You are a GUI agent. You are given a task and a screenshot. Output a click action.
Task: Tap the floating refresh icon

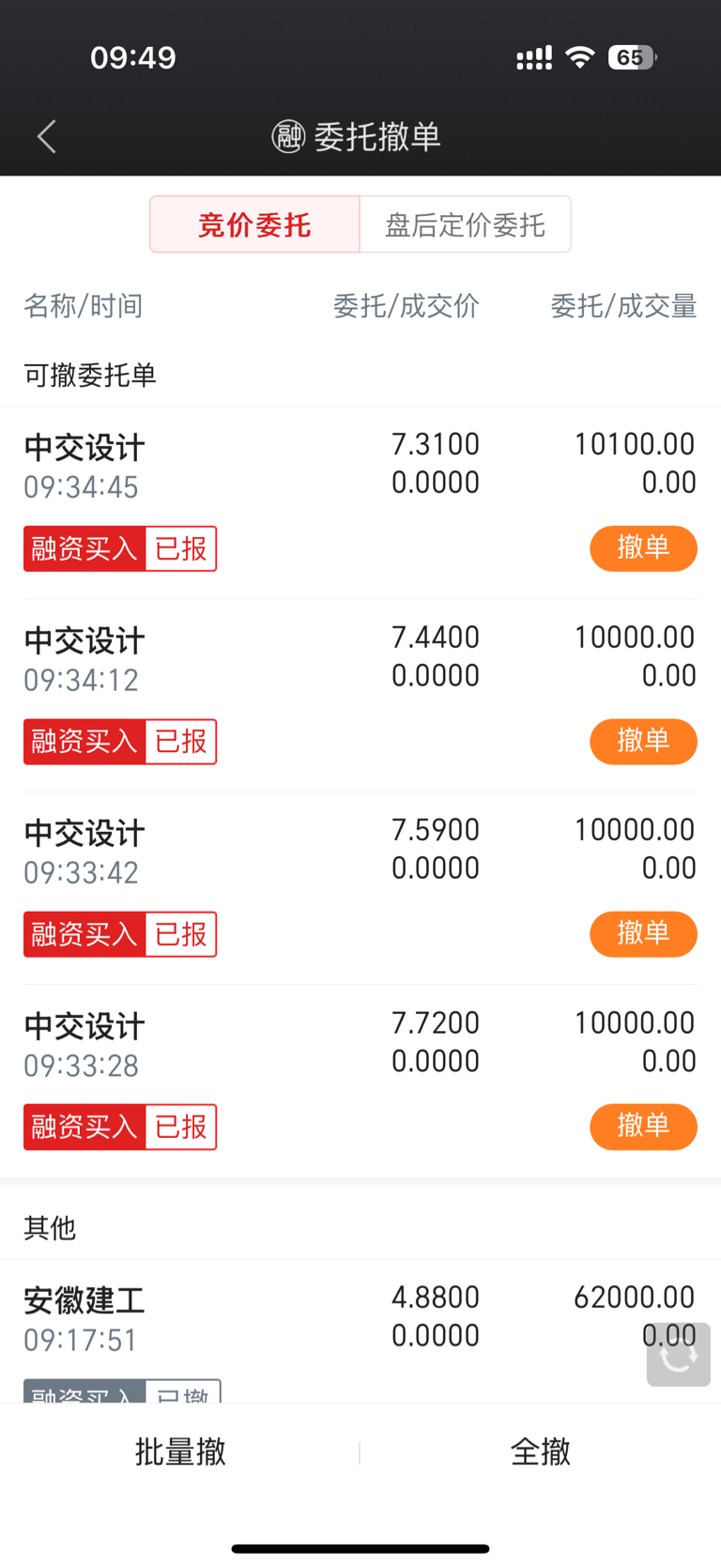679,1355
